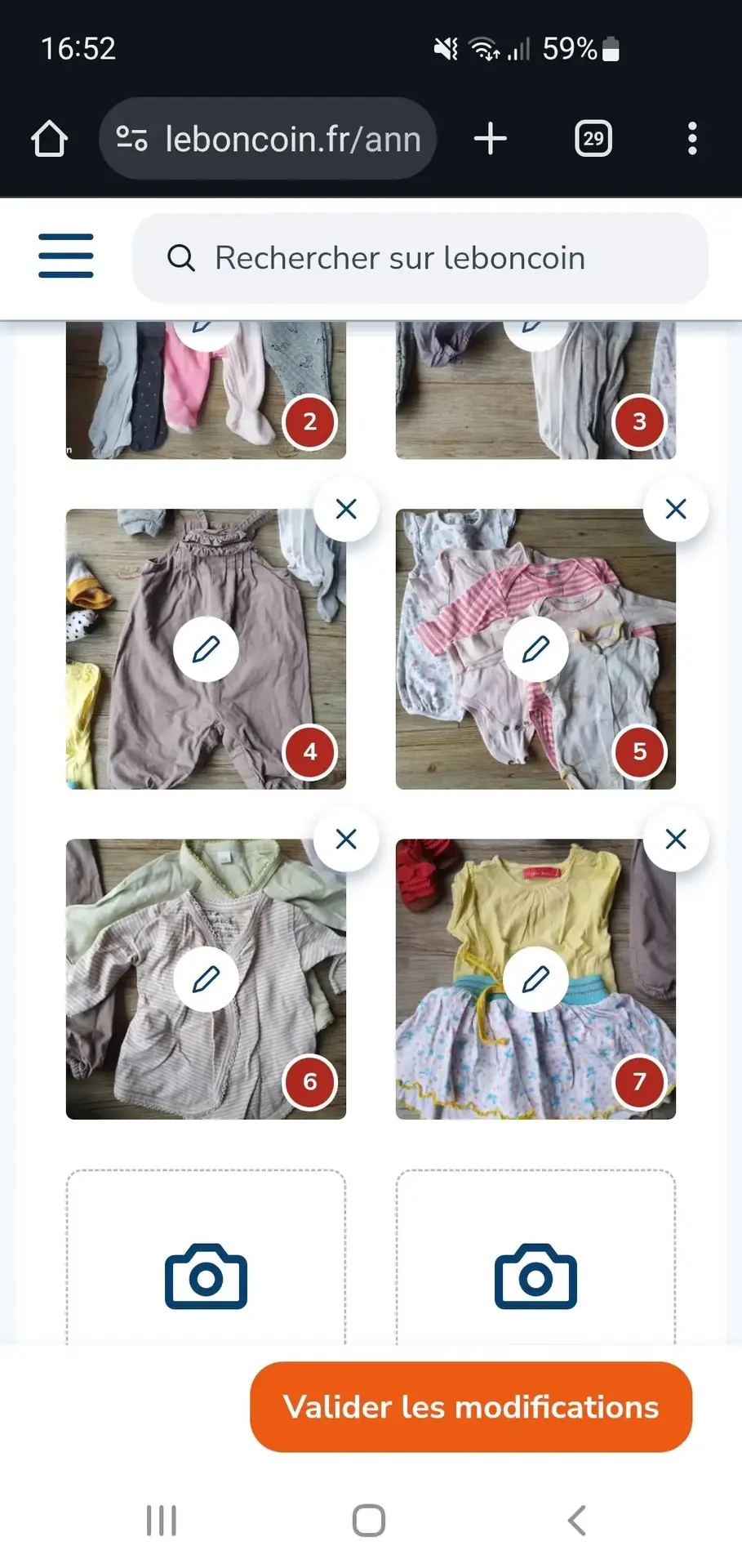Edit photo 7 with the pencil icon
The image size is (742, 1568).
pyautogui.click(x=535, y=979)
